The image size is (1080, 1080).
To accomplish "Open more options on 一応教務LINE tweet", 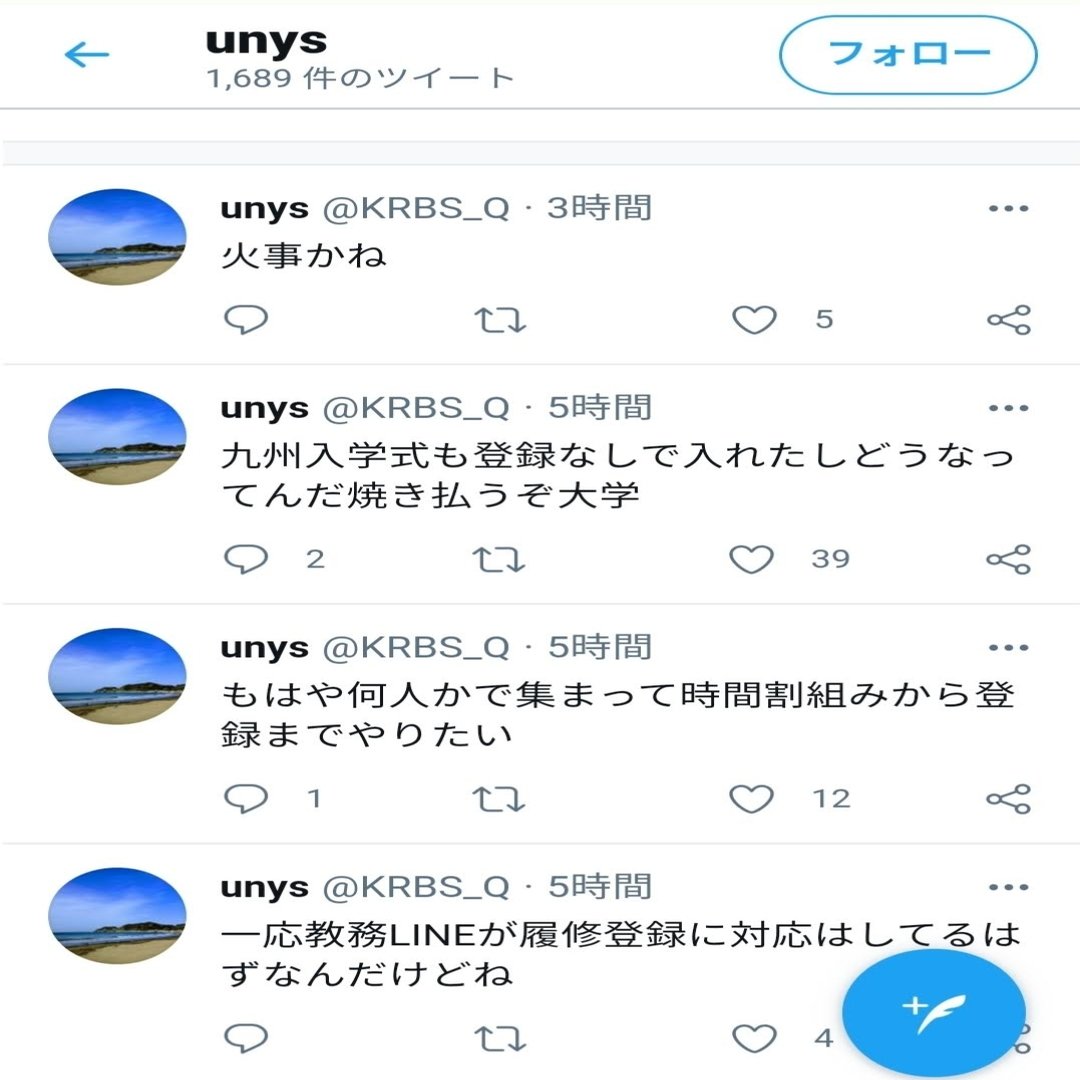I will point(1008,887).
